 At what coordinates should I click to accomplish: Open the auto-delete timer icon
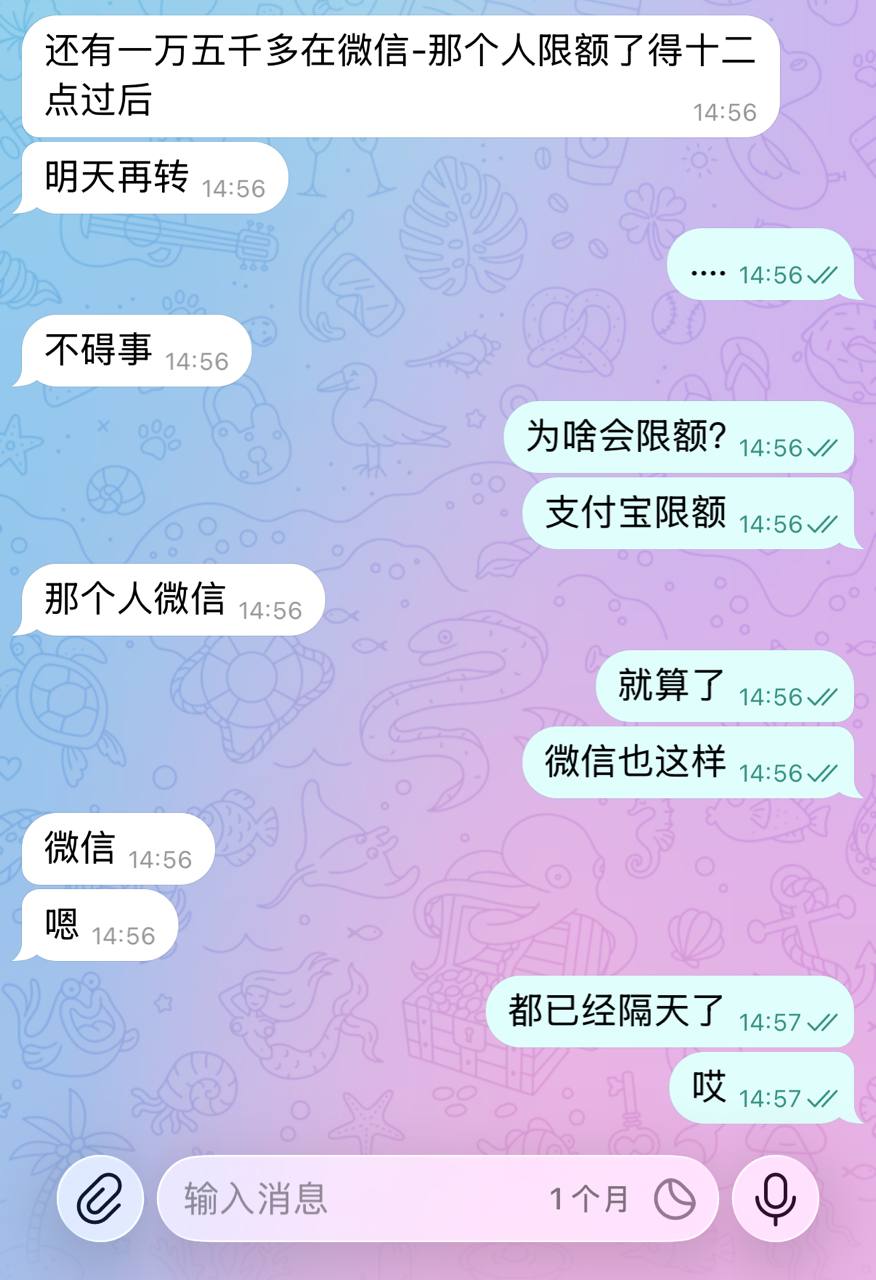675,1198
